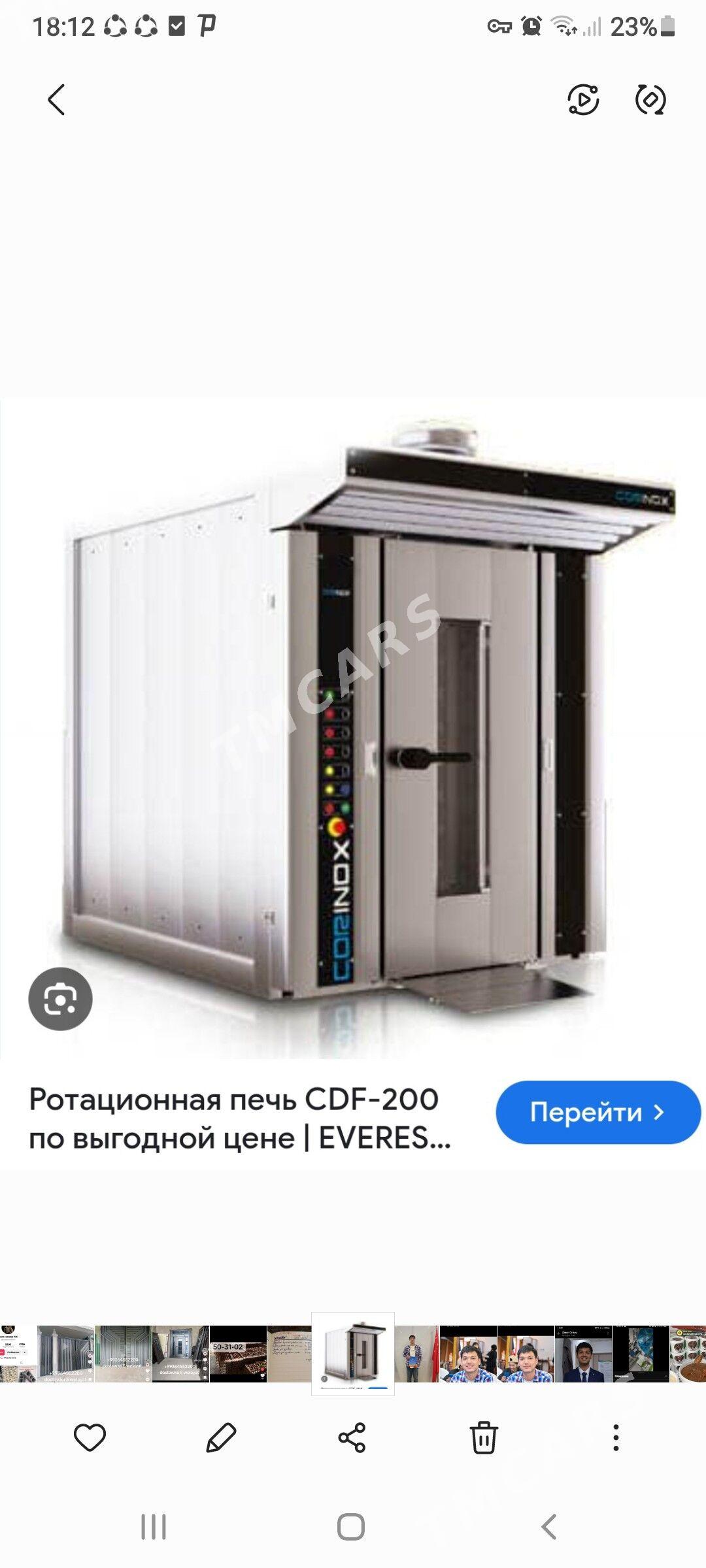Open the printed cups thumbnail

[x=688, y=1354]
